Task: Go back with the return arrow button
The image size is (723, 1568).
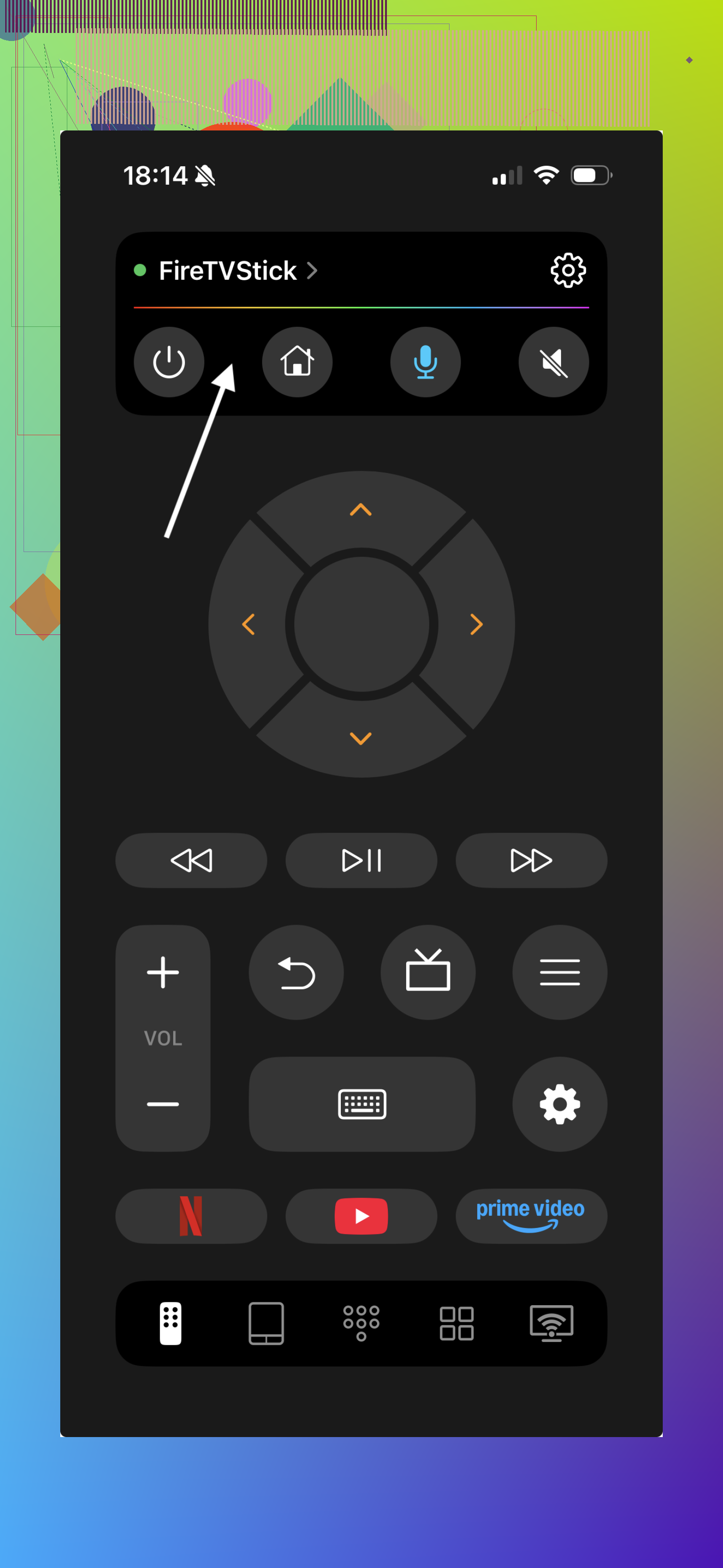Action: pyautogui.click(x=296, y=973)
